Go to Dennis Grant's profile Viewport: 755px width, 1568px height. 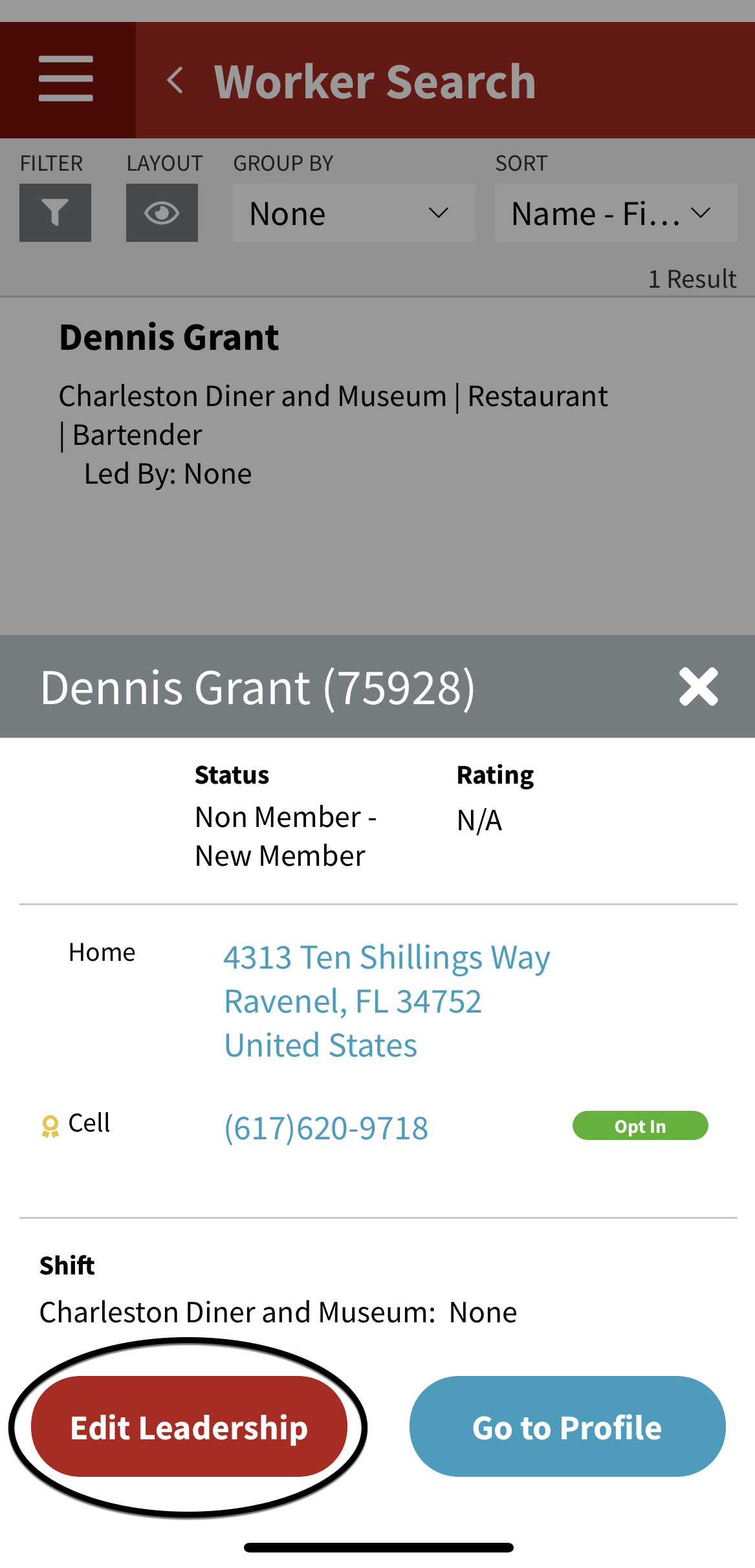point(567,1426)
